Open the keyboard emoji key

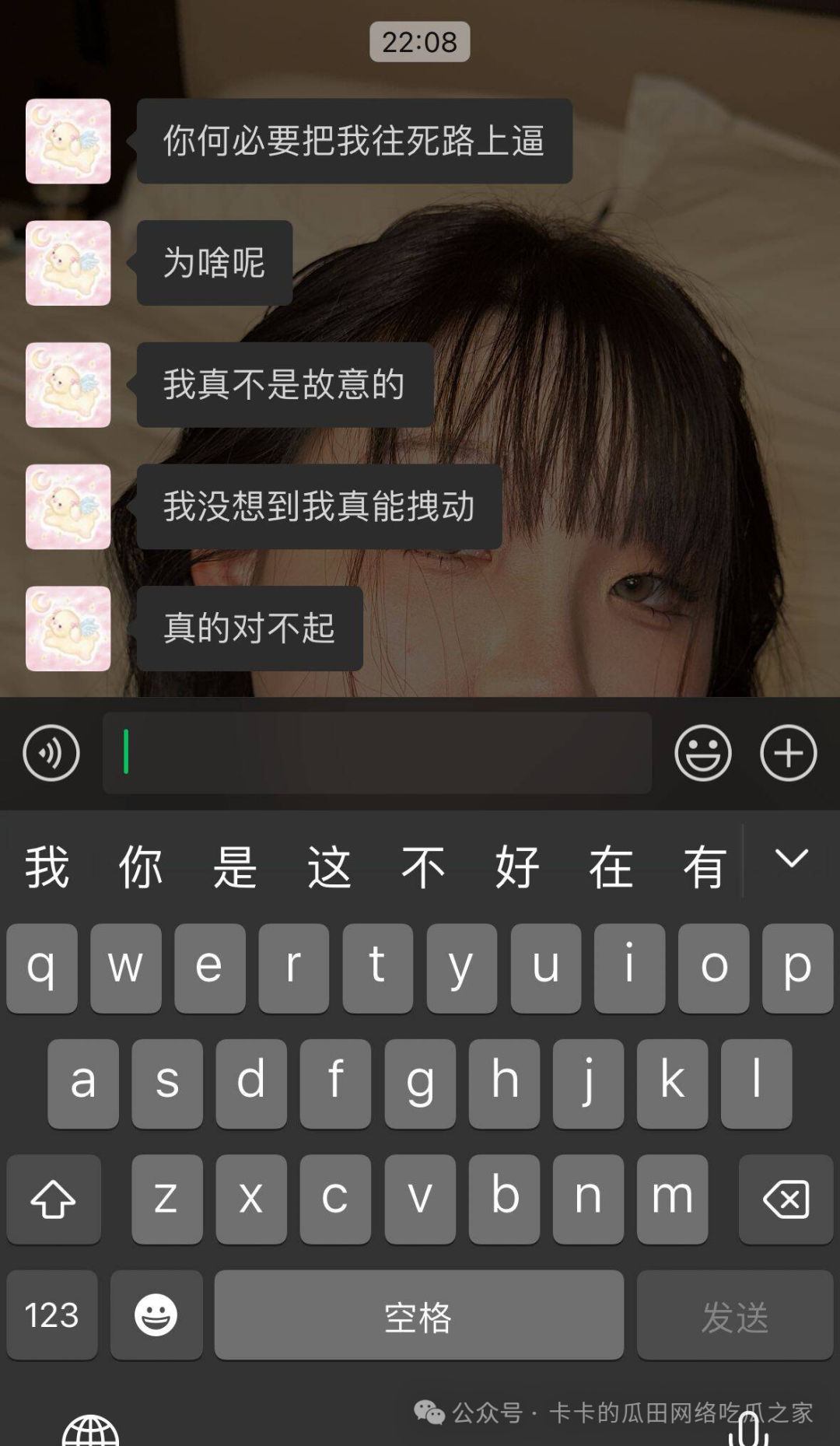(x=156, y=1315)
